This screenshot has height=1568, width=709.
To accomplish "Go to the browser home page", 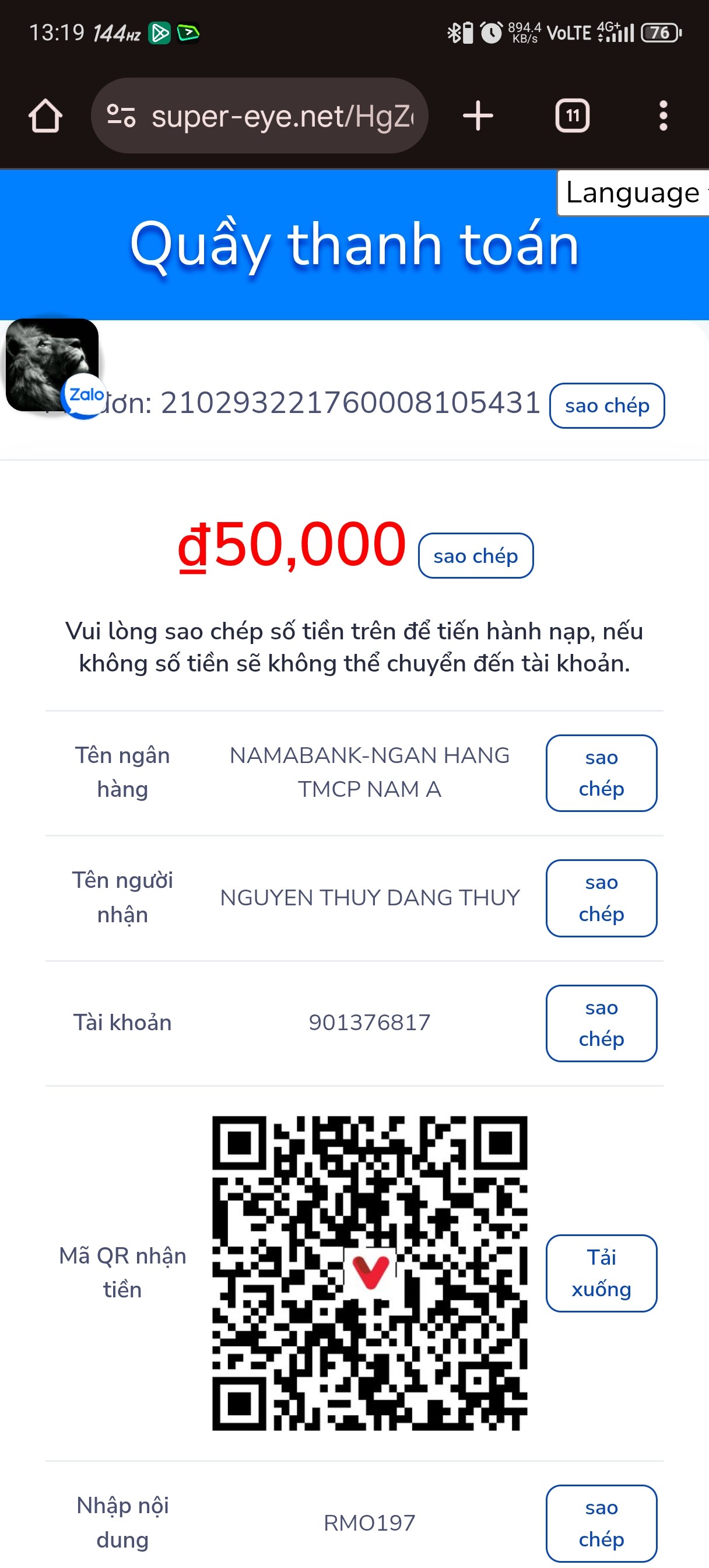I will coord(45,116).
